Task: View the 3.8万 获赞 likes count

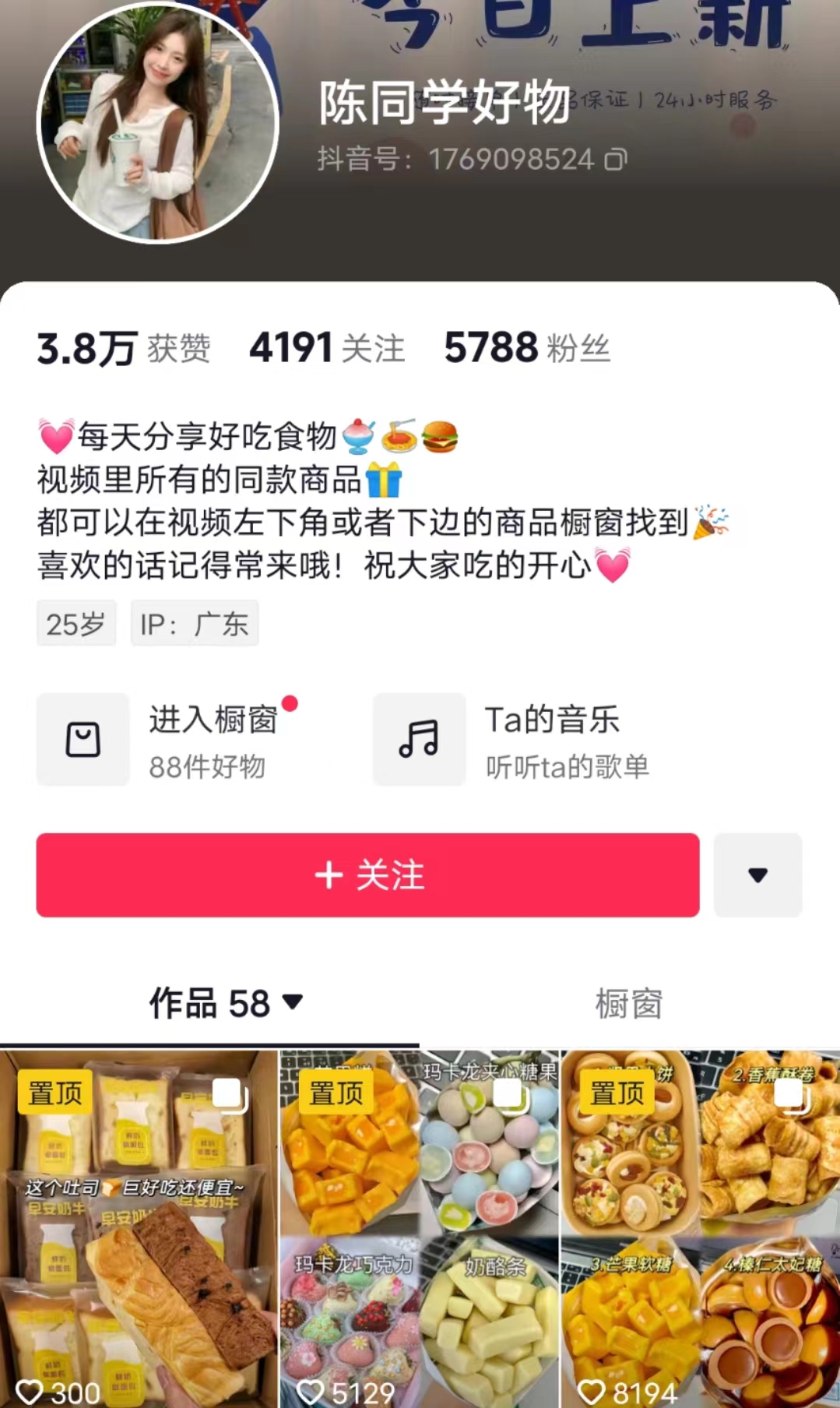Action: click(123, 347)
